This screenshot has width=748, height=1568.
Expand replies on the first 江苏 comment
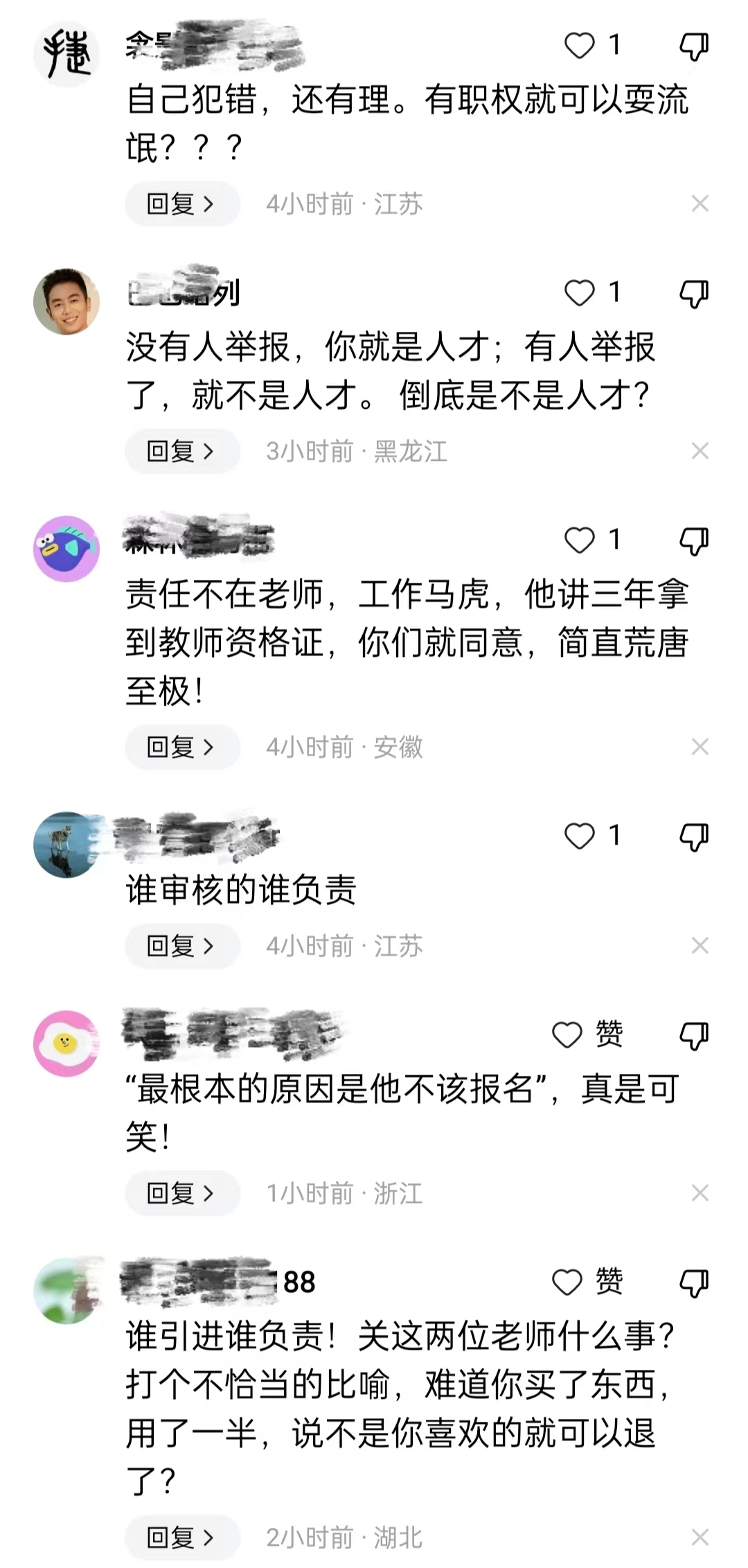pyautogui.click(x=182, y=202)
